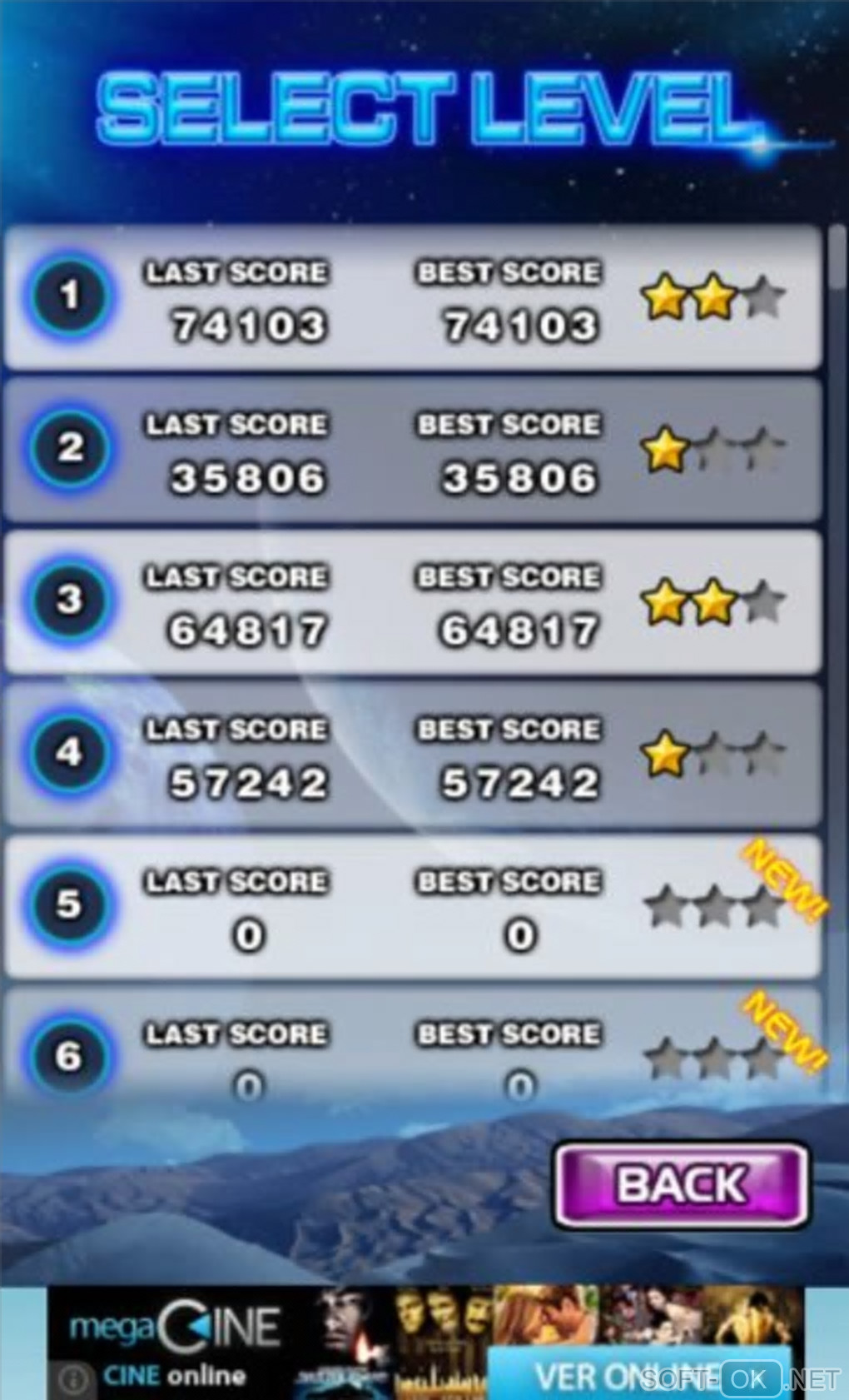Tap the purple BACK button
This screenshot has width=849, height=1400.
[x=681, y=1184]
